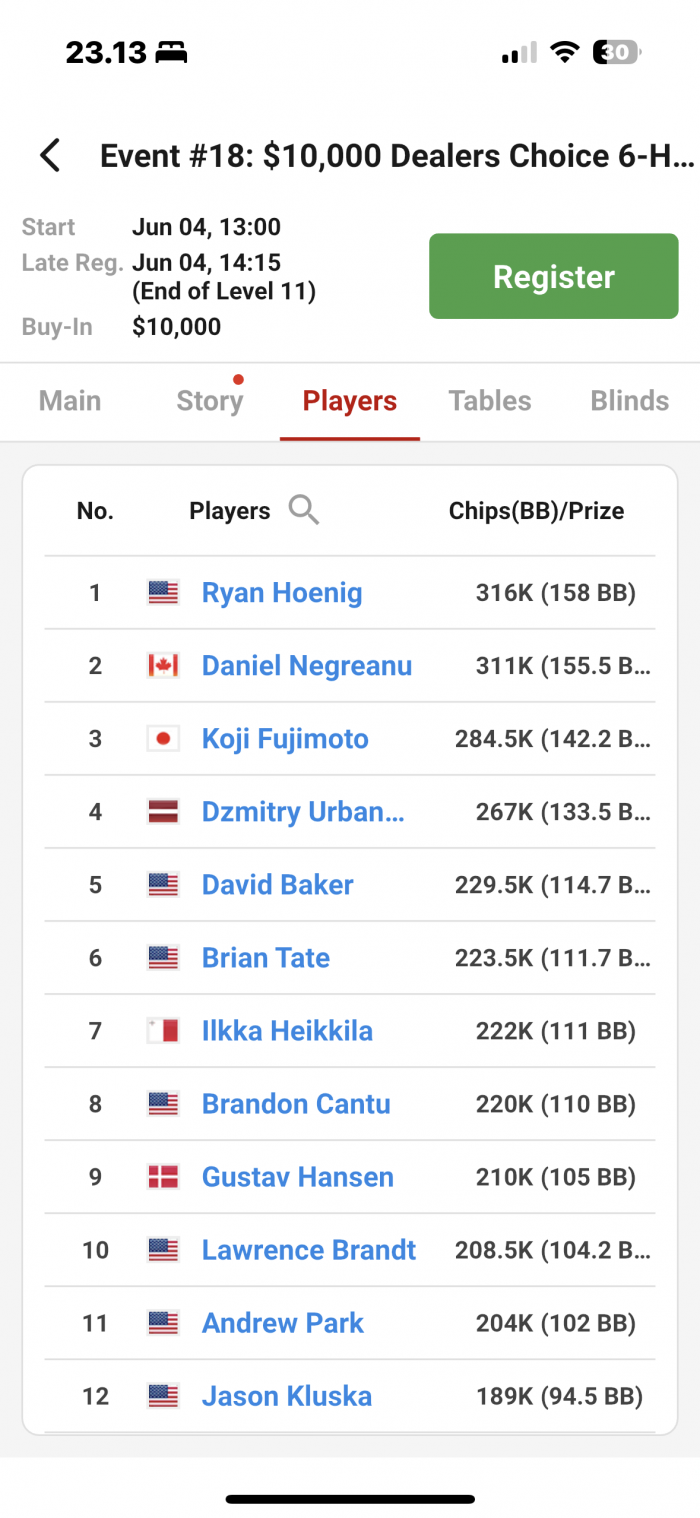
Task: View Ilkka Heikkila's profile
Action: [287, 1031]
